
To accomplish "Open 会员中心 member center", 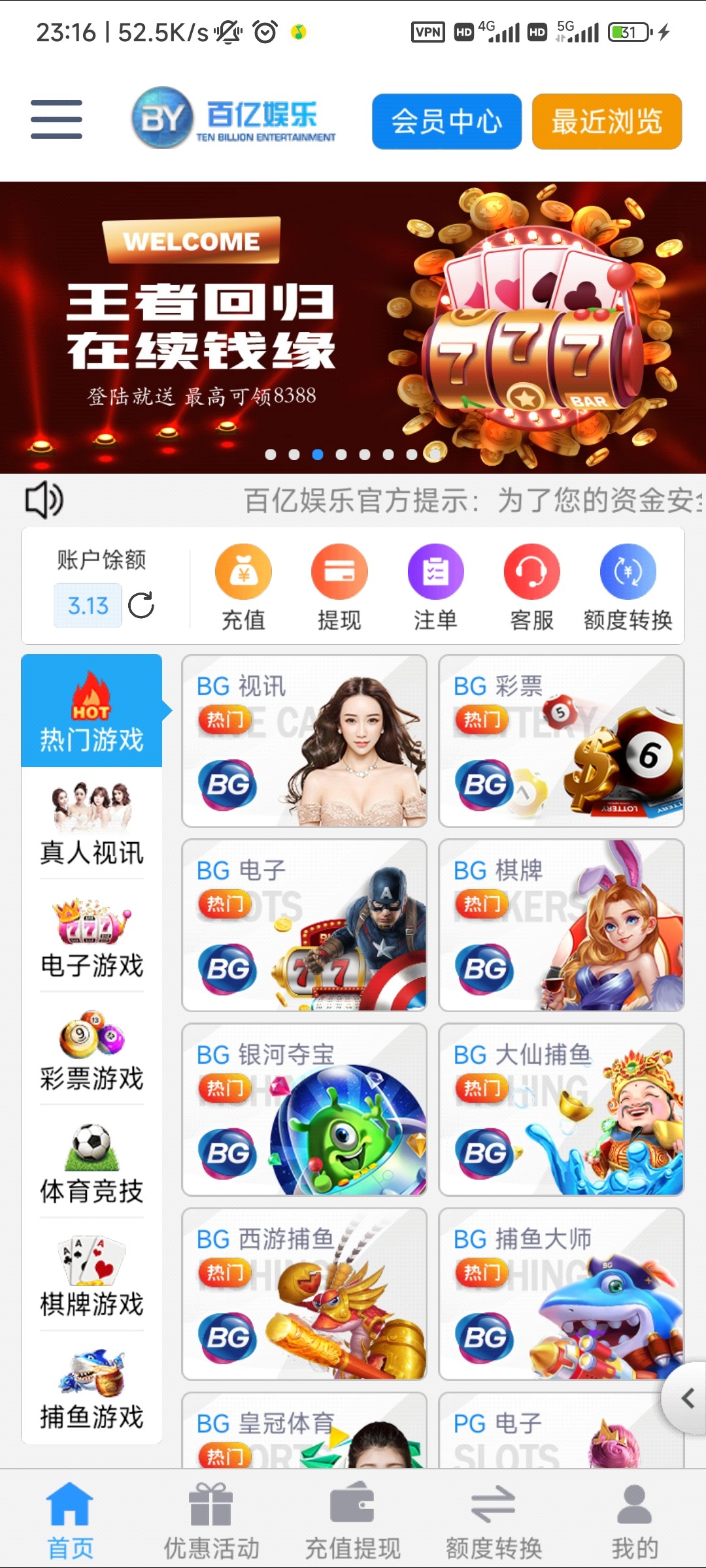I will (446, 122).
